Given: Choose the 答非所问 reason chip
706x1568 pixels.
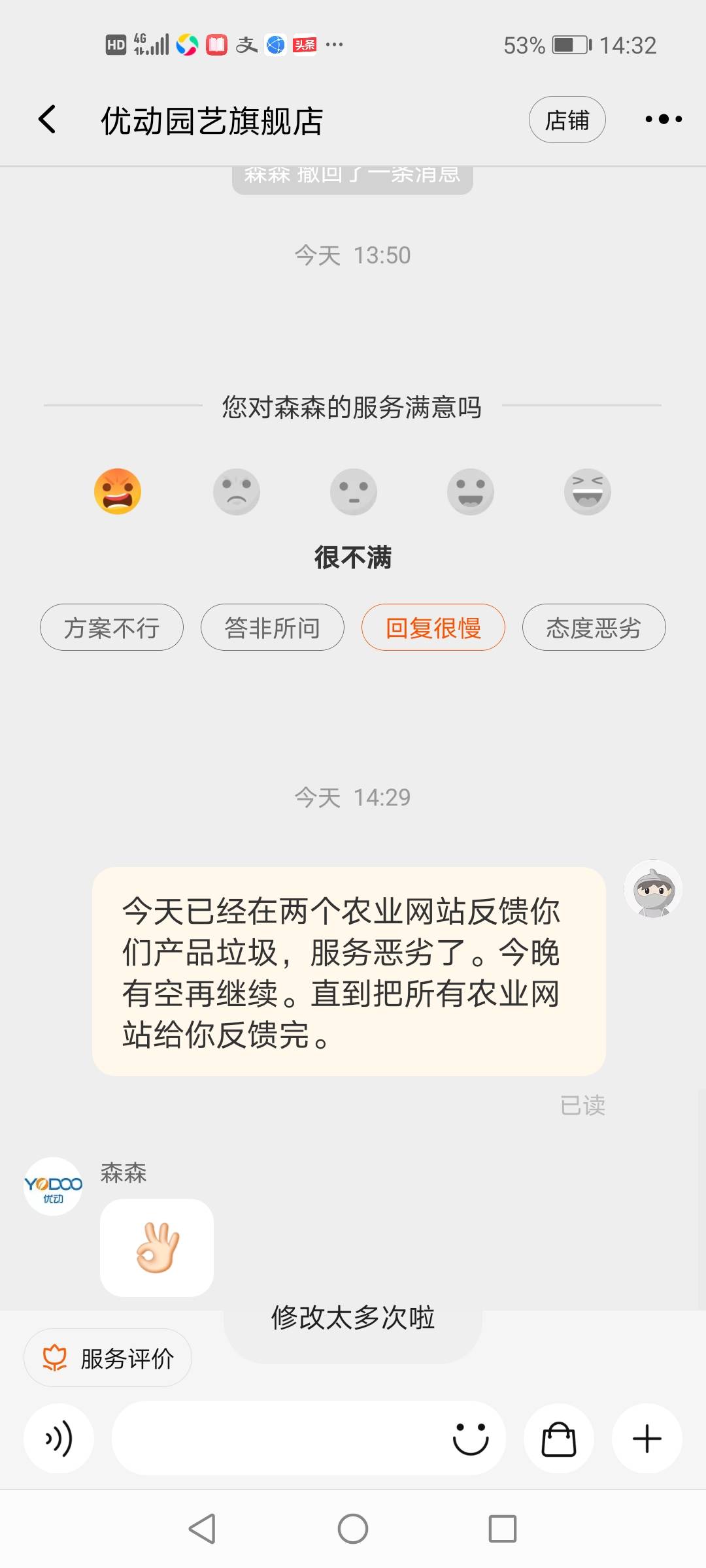Looking at the screenshot, I should tap(273, 627).
